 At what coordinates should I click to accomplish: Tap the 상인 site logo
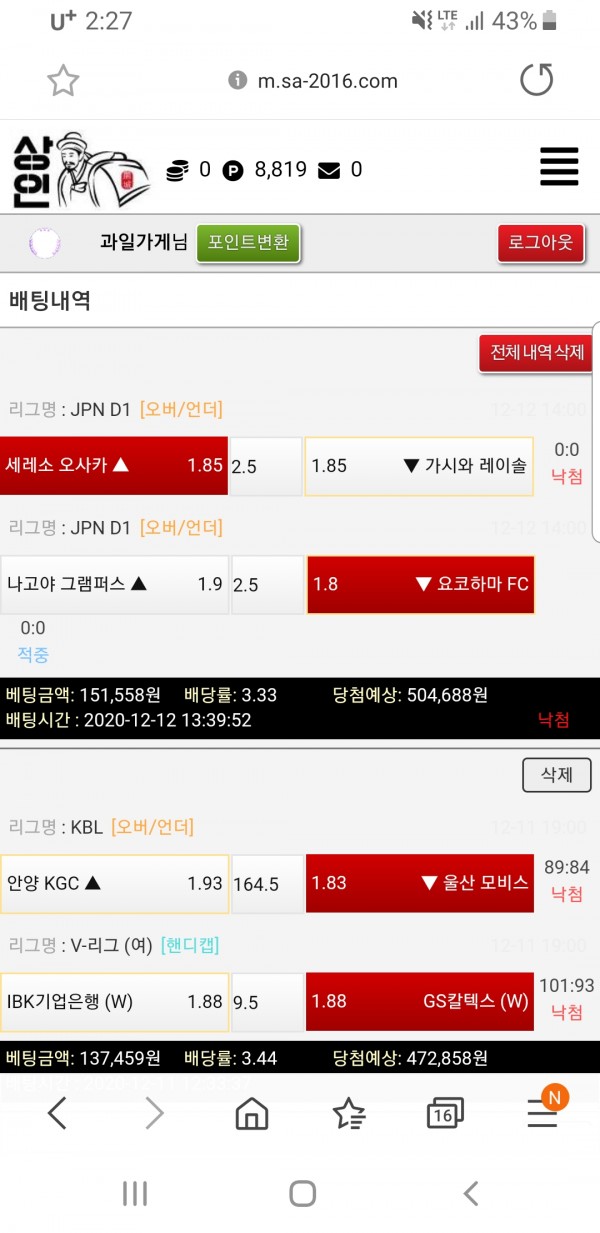[x=80, y=170]
